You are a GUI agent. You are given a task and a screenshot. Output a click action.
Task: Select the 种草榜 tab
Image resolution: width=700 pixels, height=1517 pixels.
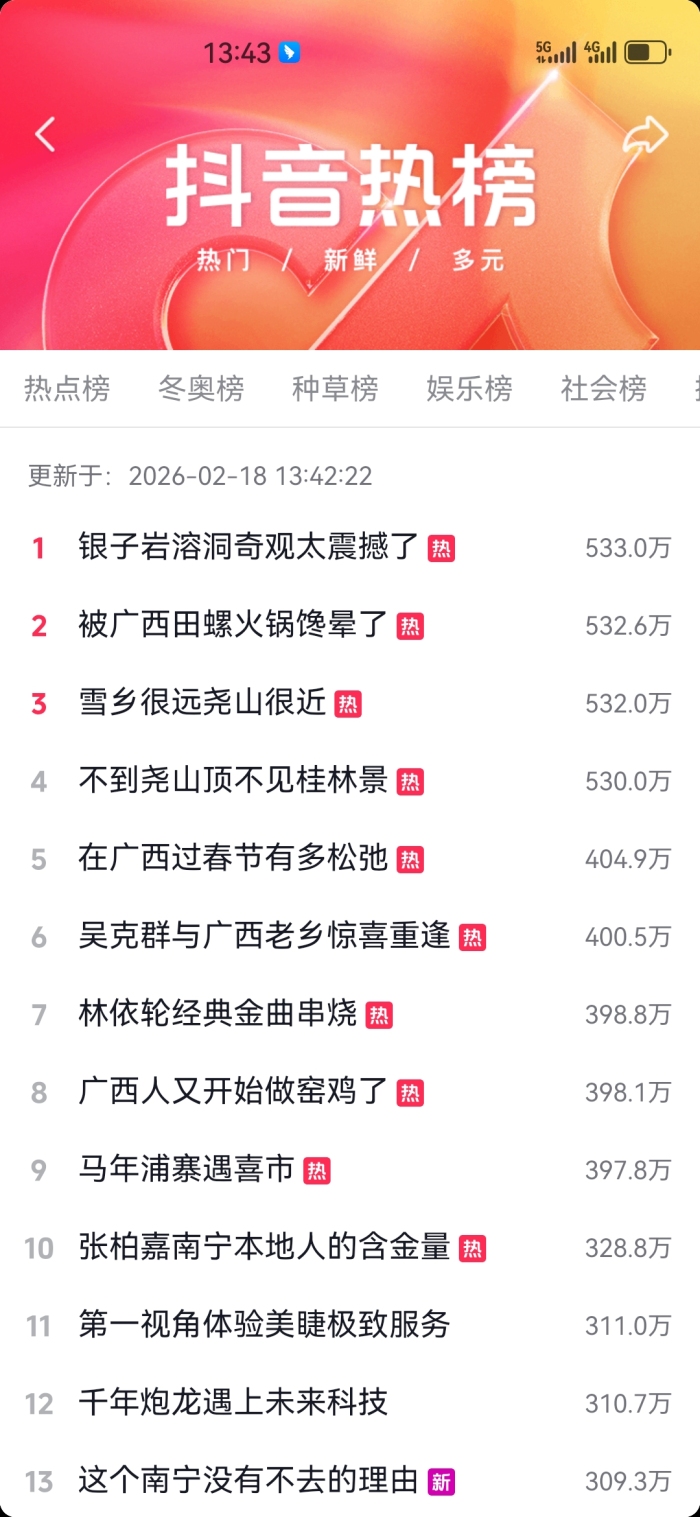click(335, 388)
